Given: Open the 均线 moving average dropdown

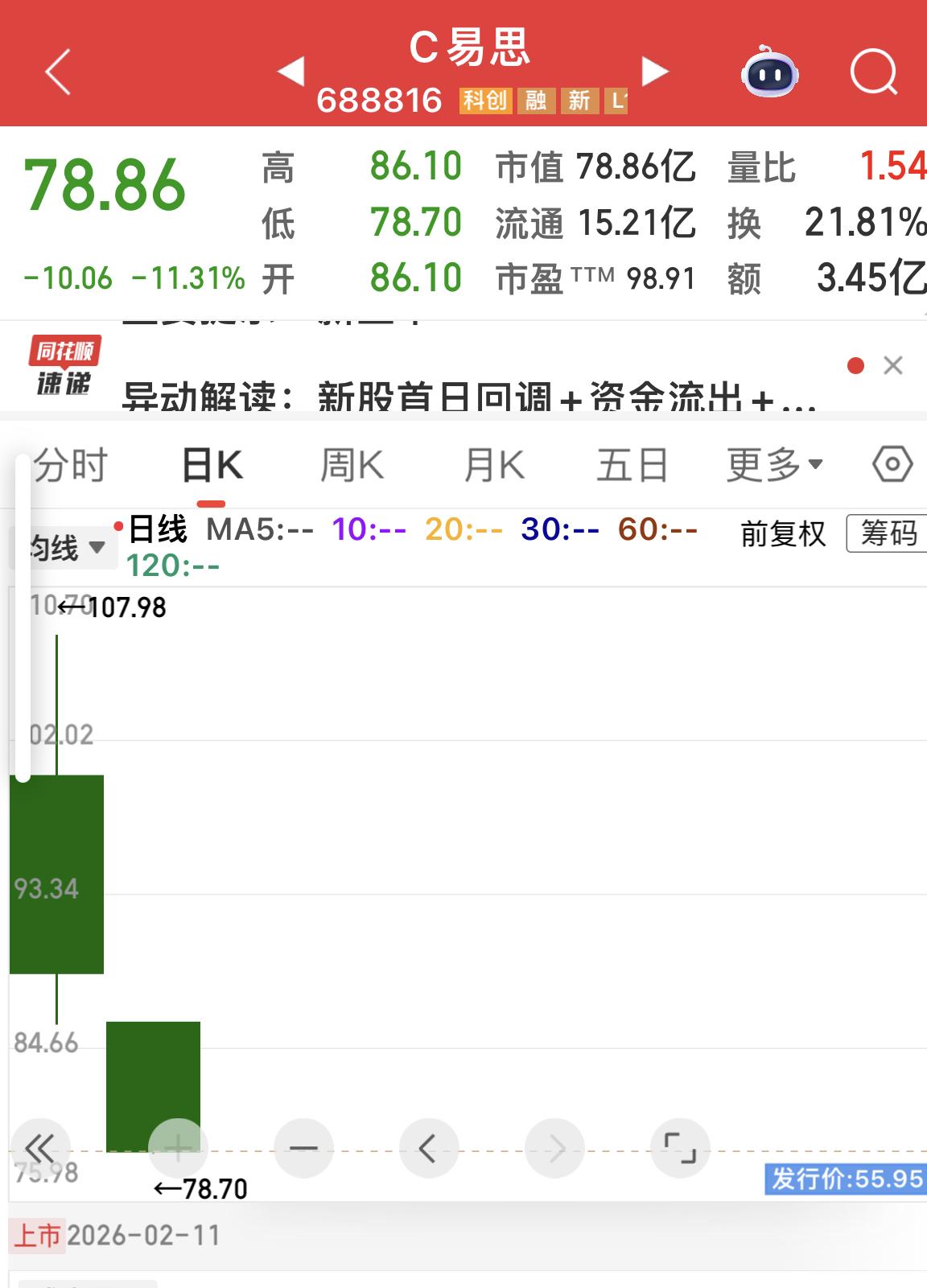Looking at the screenshot, I should tap(64, 547).
